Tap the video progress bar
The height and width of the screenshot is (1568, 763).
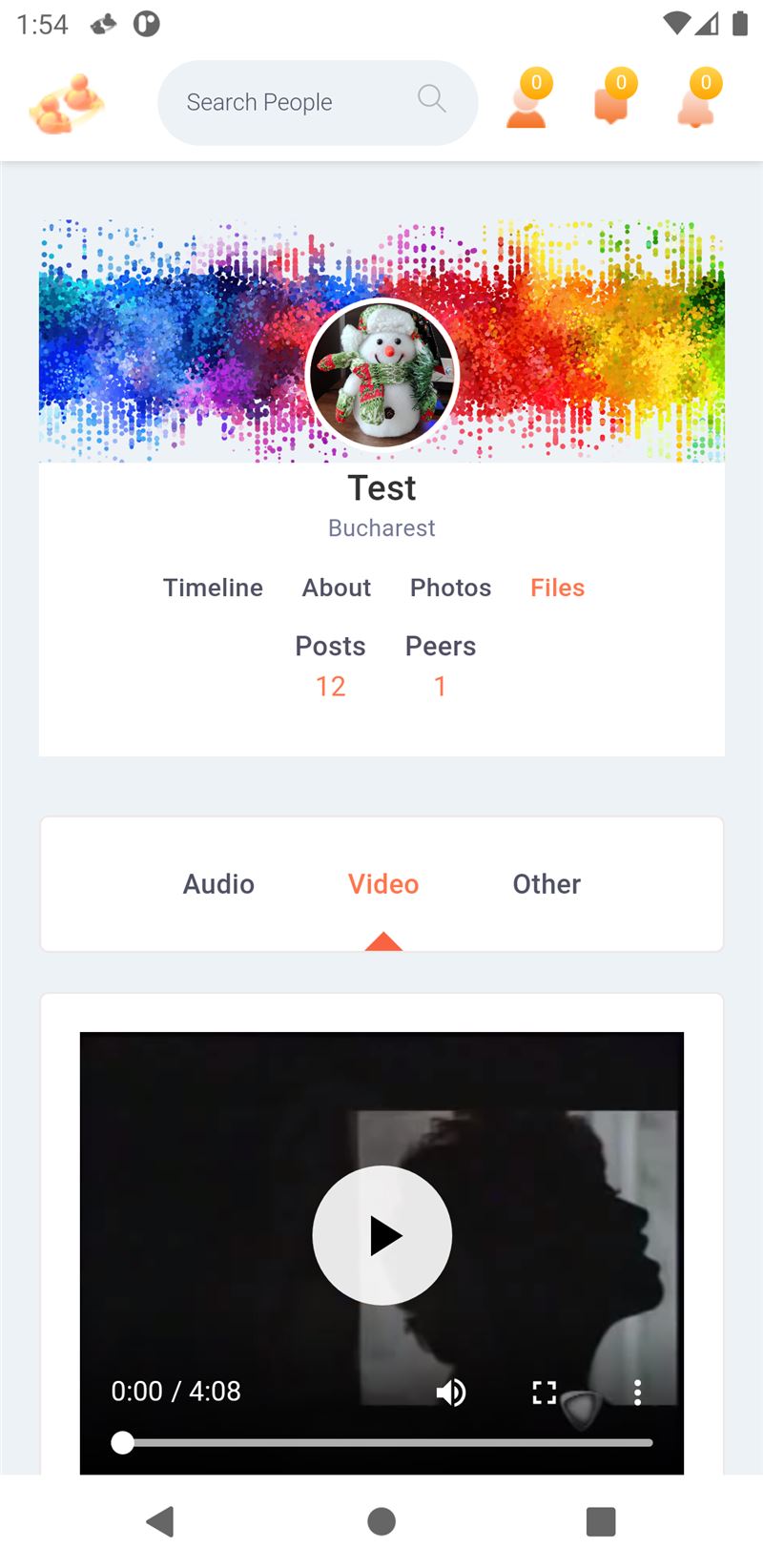[x=382, y=1443]
